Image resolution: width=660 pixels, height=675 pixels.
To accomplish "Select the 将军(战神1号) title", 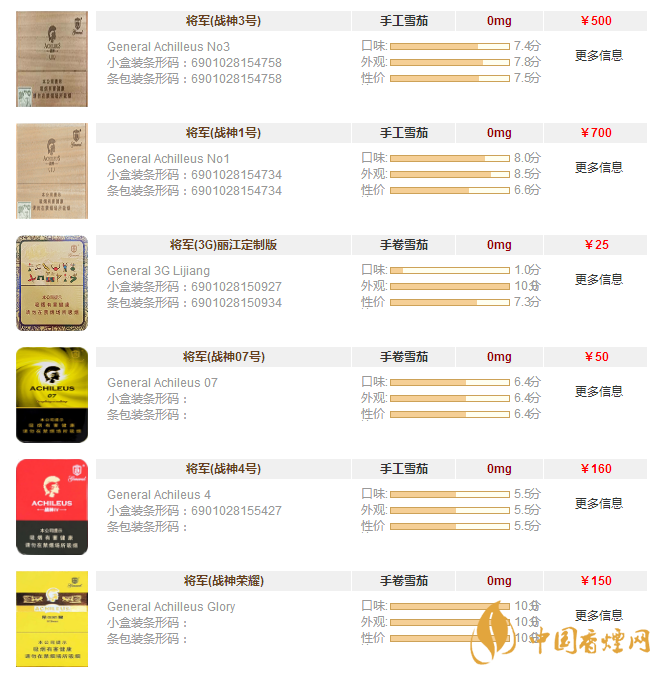I will click(x=223, y=133).
